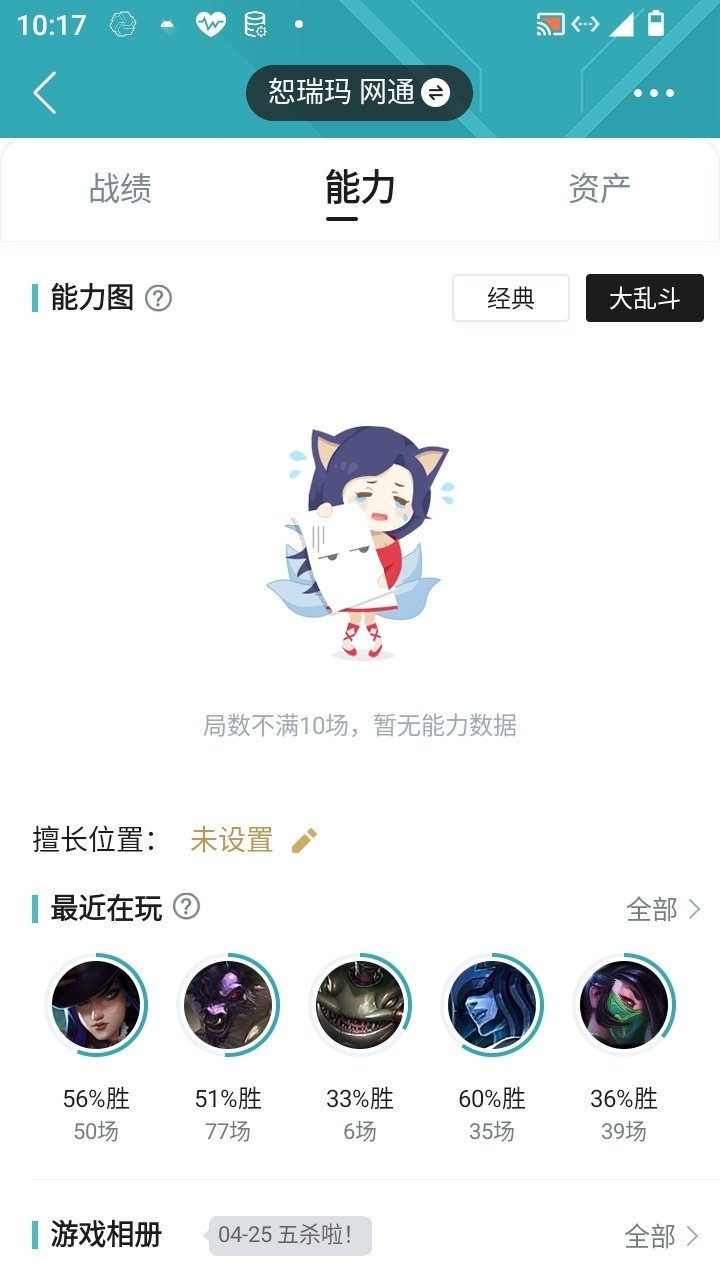720x1280 pixels.
Task: Click the back arrow at top left
Action: (x=42, y=92)
